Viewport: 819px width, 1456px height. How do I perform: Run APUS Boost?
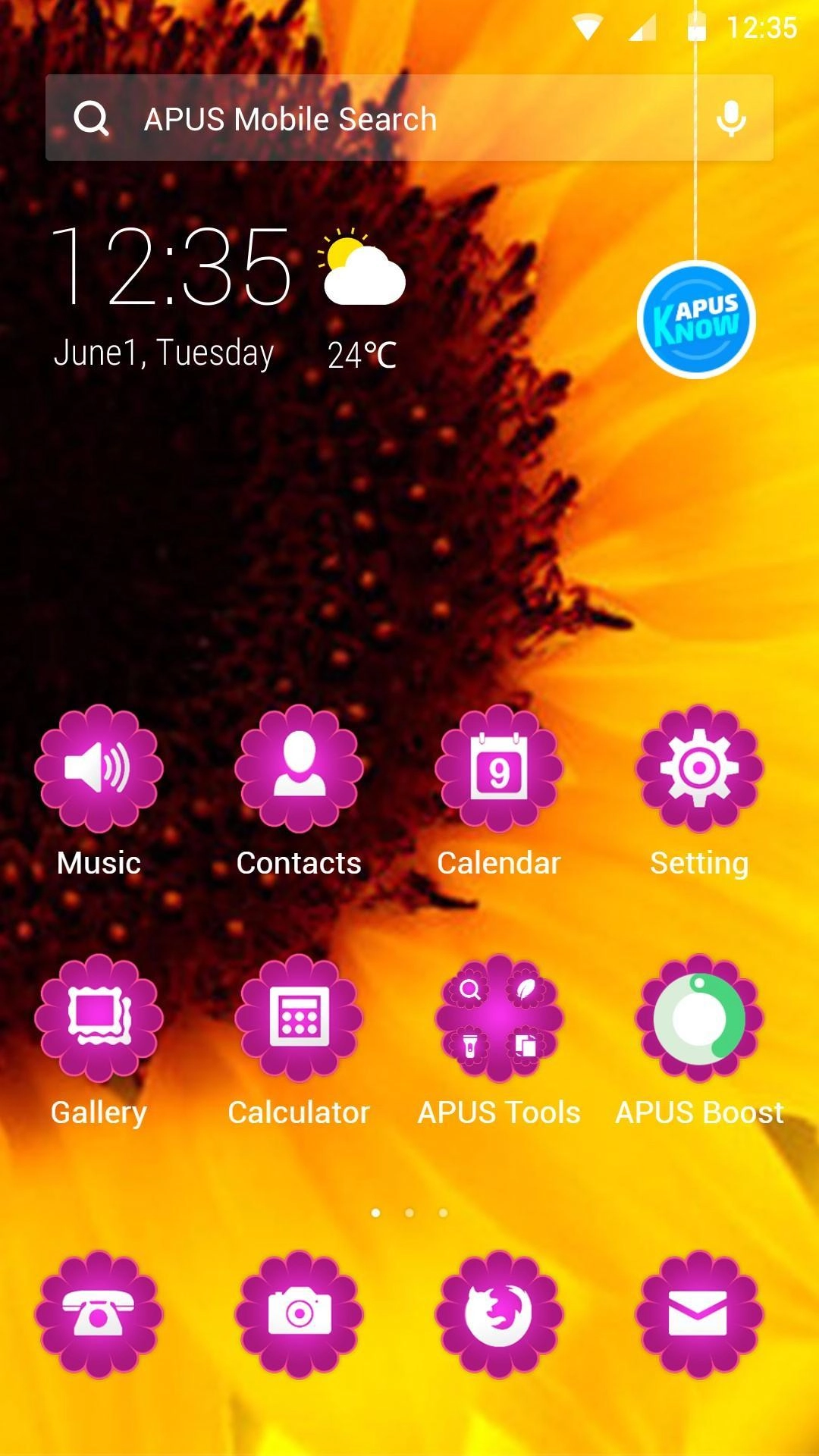(699, 1018)
